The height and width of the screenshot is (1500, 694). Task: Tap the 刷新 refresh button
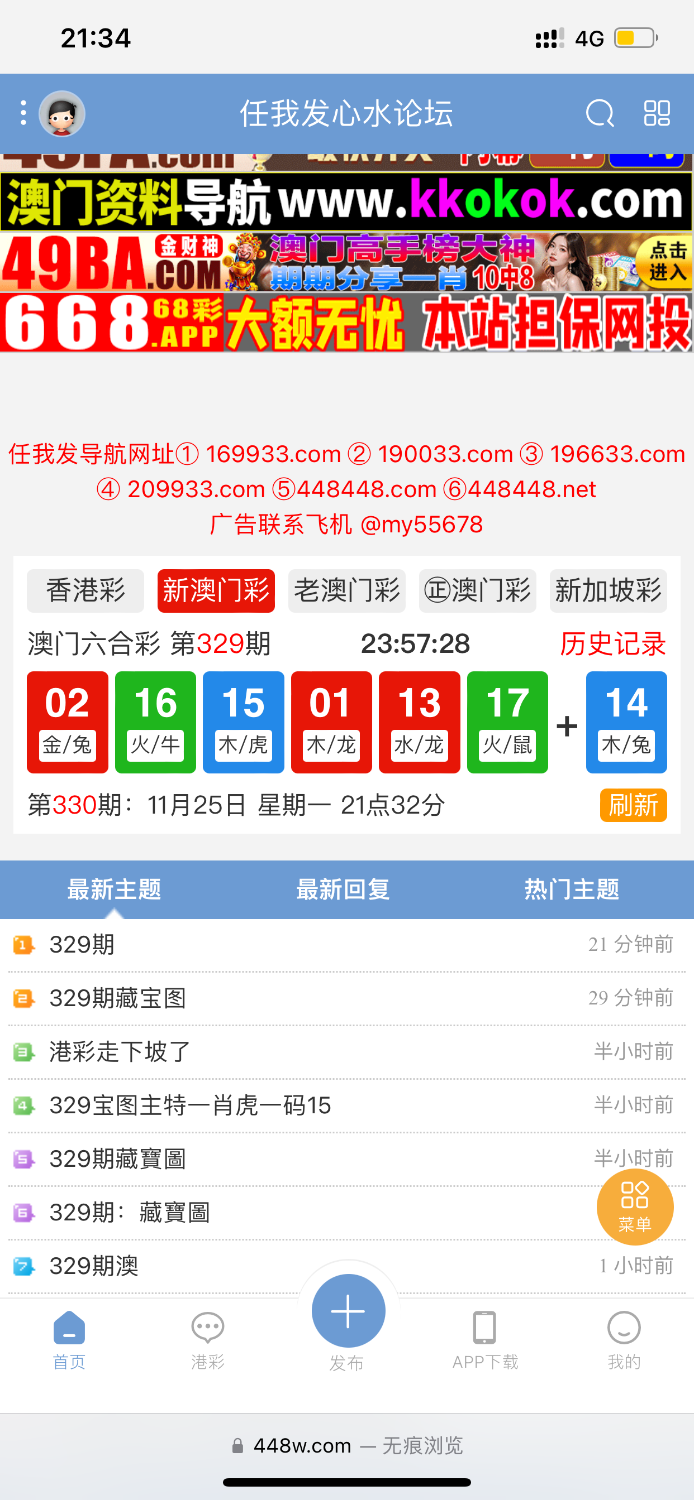coord(633,805)
